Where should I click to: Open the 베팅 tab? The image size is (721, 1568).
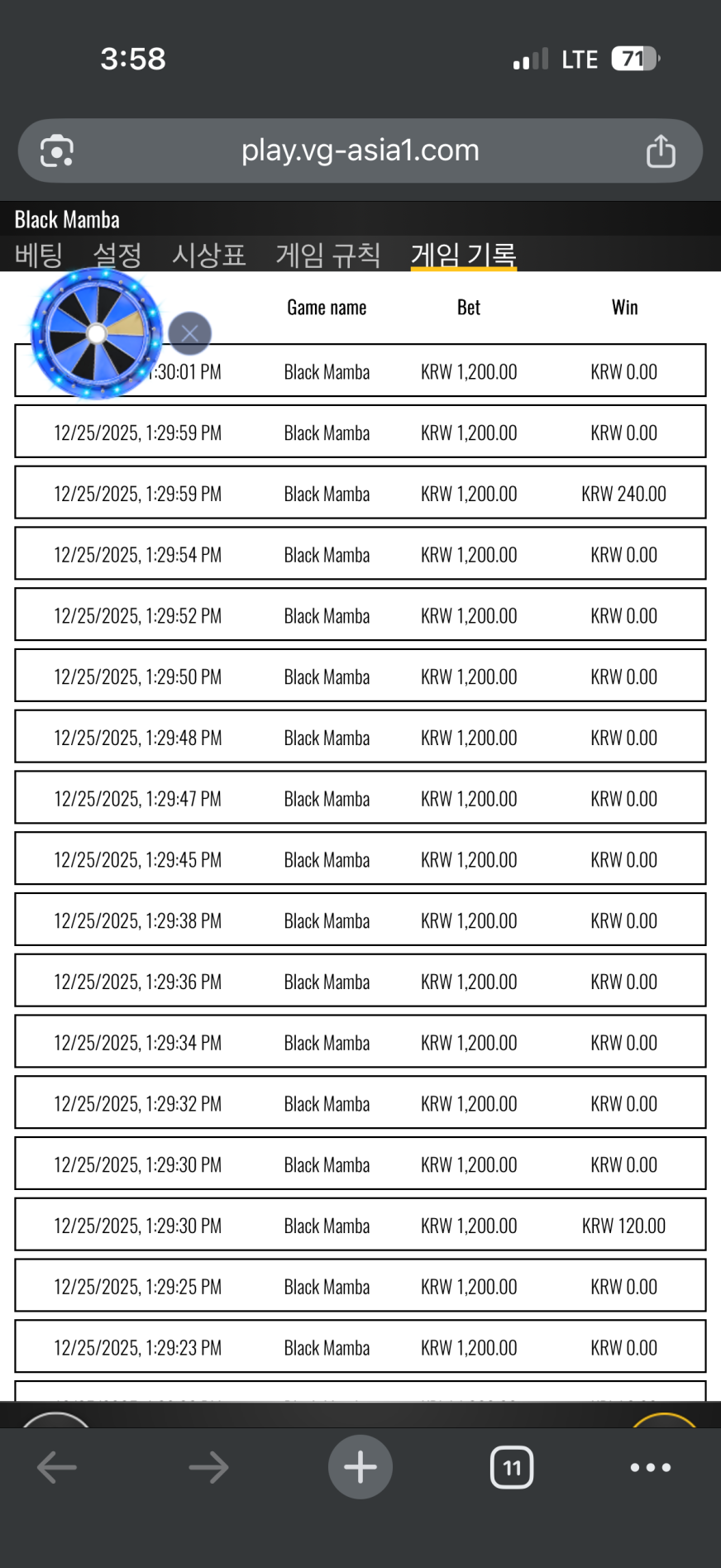39,255
